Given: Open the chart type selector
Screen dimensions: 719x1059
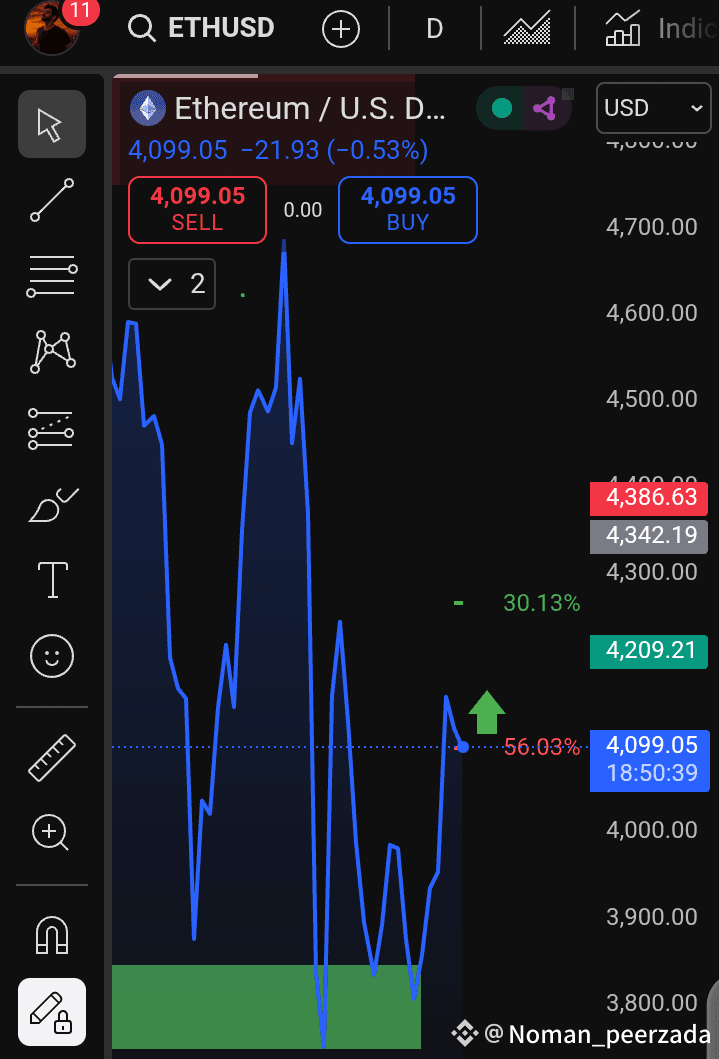Looking at the screenshot, I should pos(527,29).
